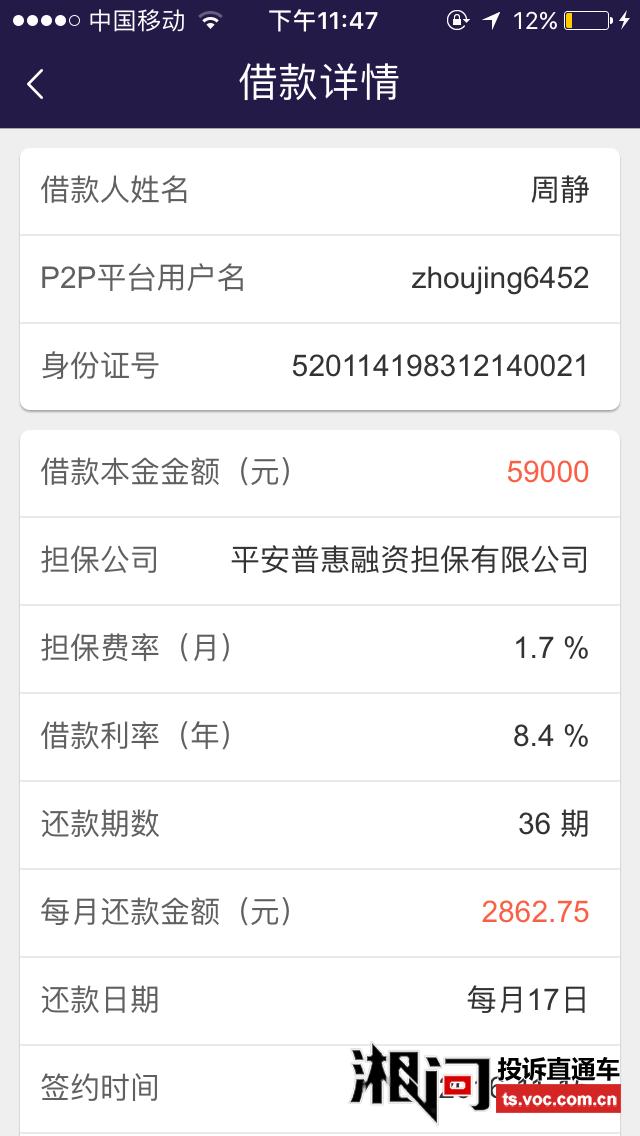640x1136 pixels.
Task: Go back from the 借款详情 page
Action: click(x=36, y=84)
